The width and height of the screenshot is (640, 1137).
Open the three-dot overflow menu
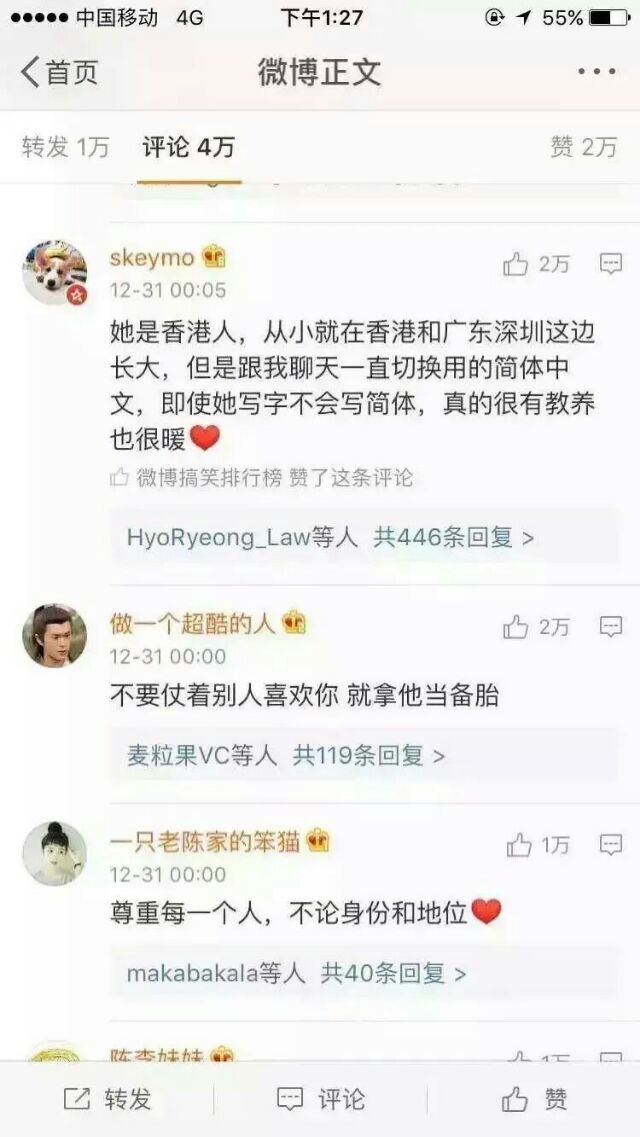[597, 72]
